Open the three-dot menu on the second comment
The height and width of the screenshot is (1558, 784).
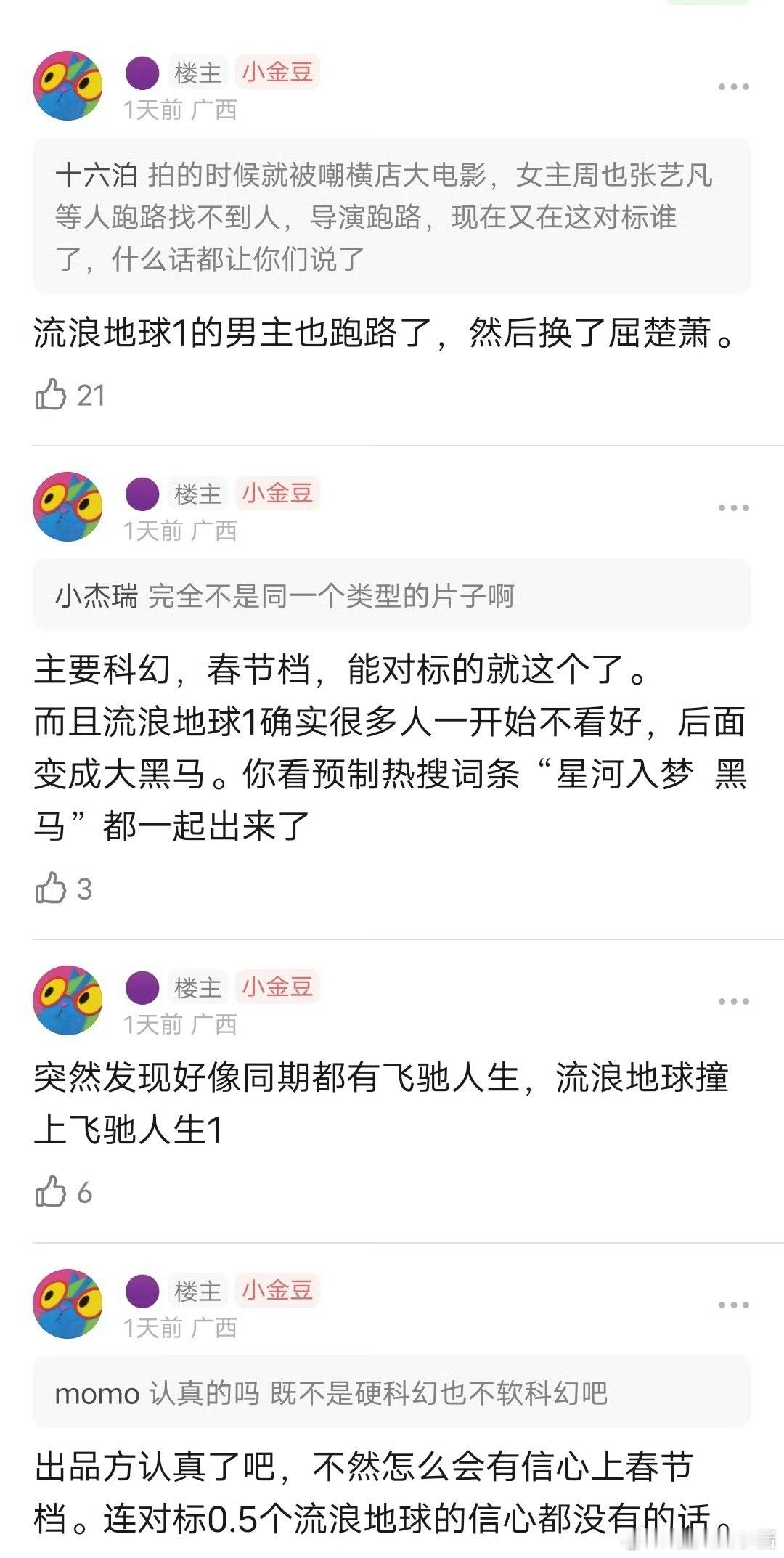tap(732, 506)
